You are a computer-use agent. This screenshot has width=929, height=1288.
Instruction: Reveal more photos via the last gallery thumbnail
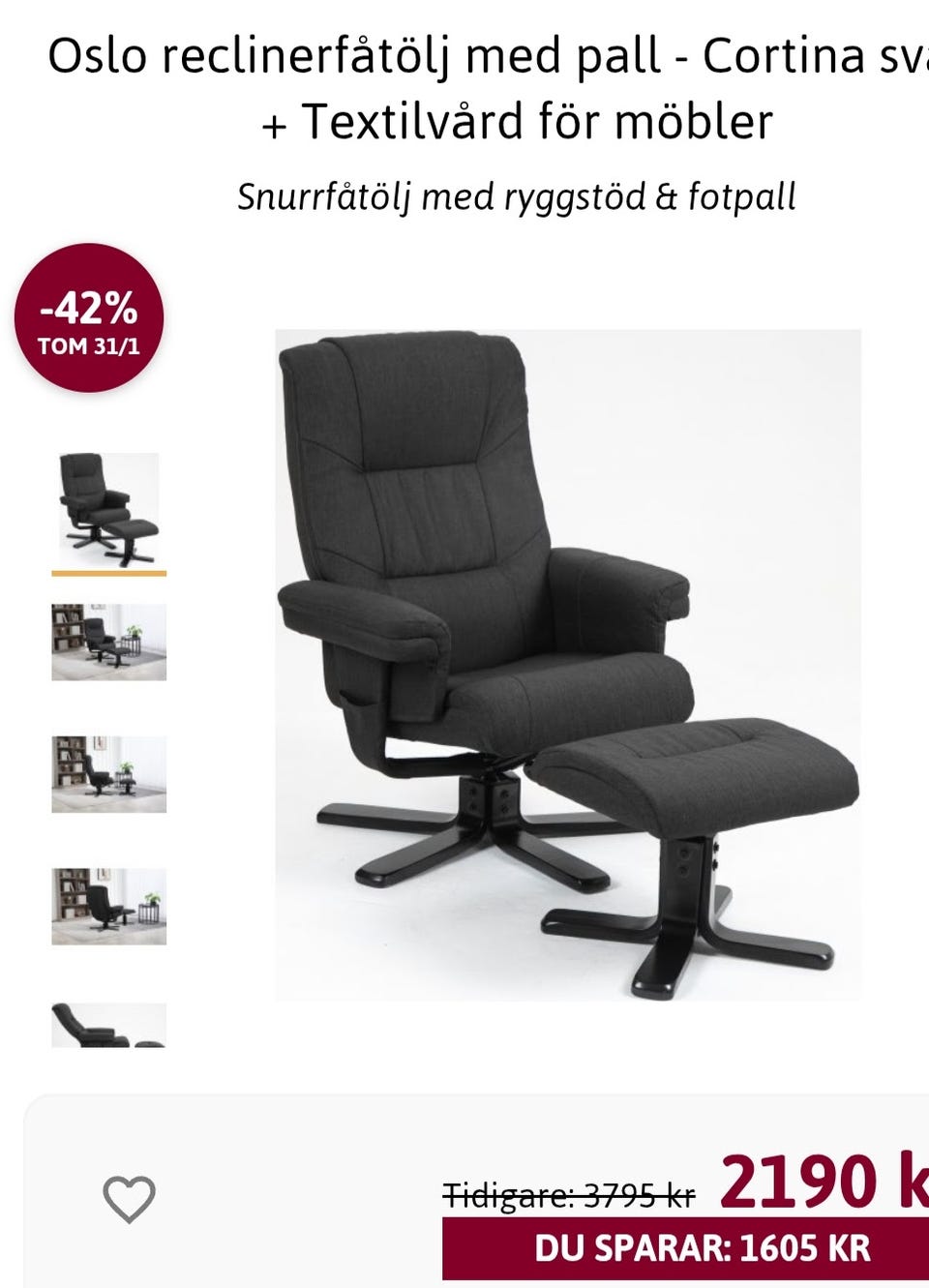coord(108,1026)
